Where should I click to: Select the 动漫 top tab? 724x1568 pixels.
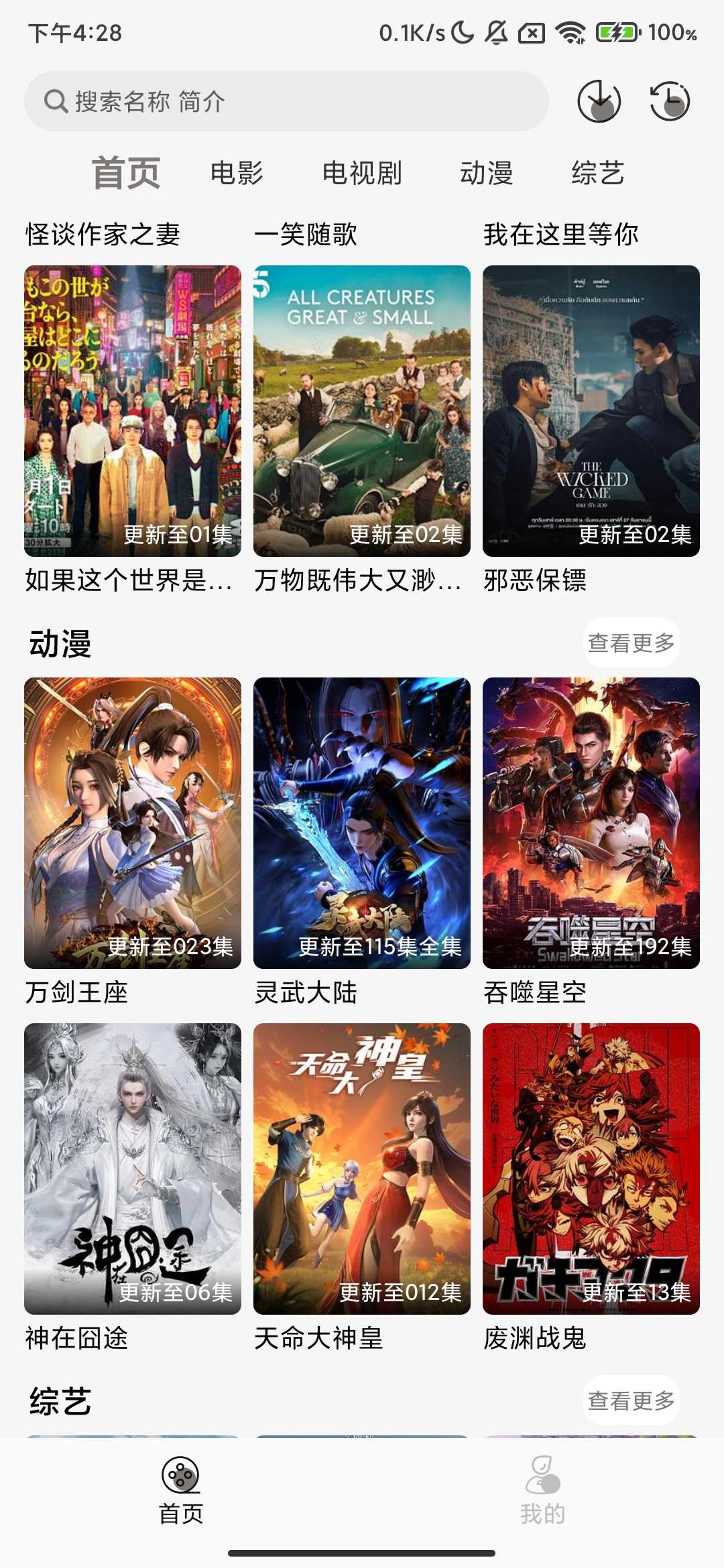tap(486, 173)
